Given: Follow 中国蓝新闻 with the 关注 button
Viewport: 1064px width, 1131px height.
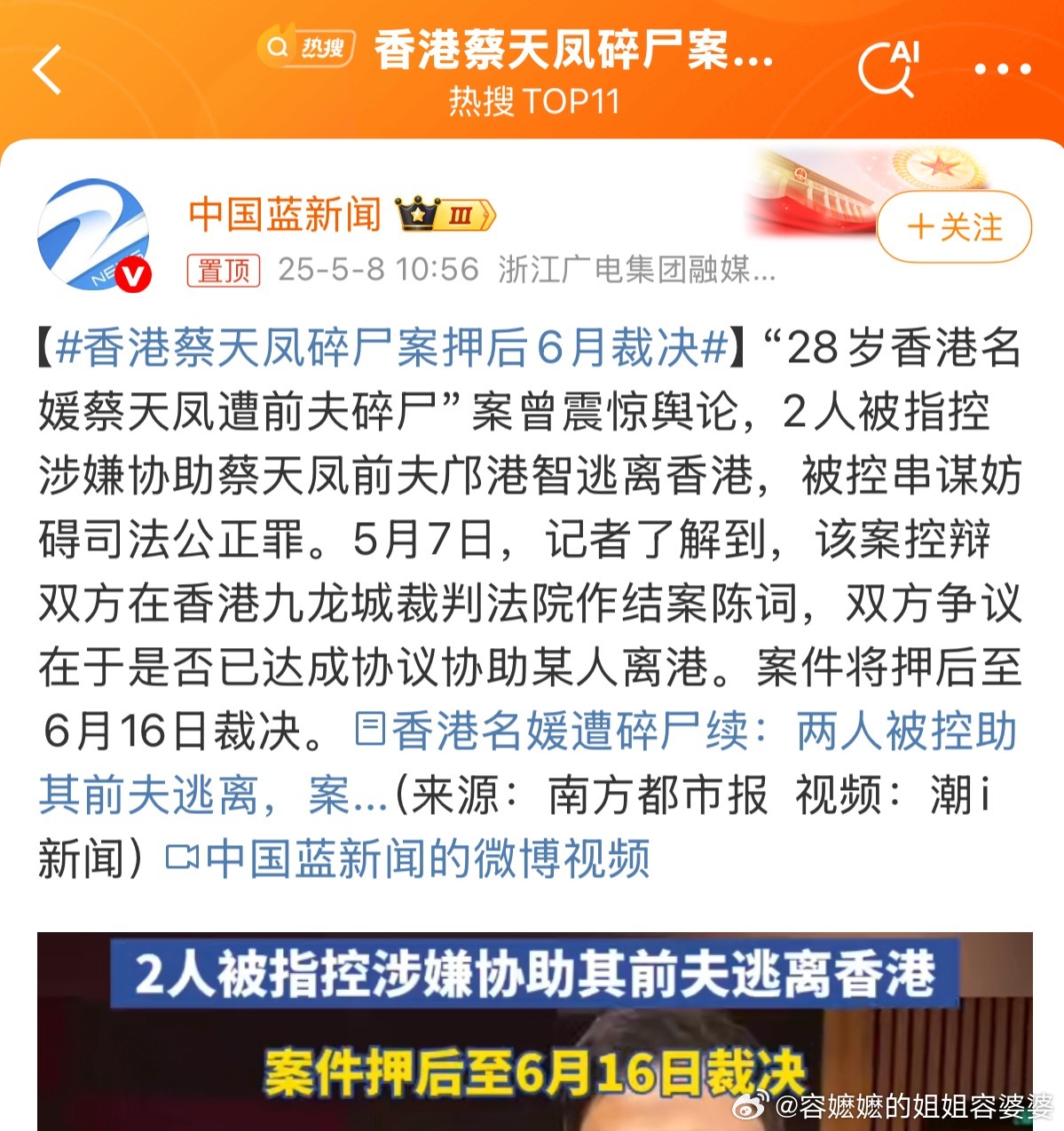Looking at the screenshot, I should point(954,227).
